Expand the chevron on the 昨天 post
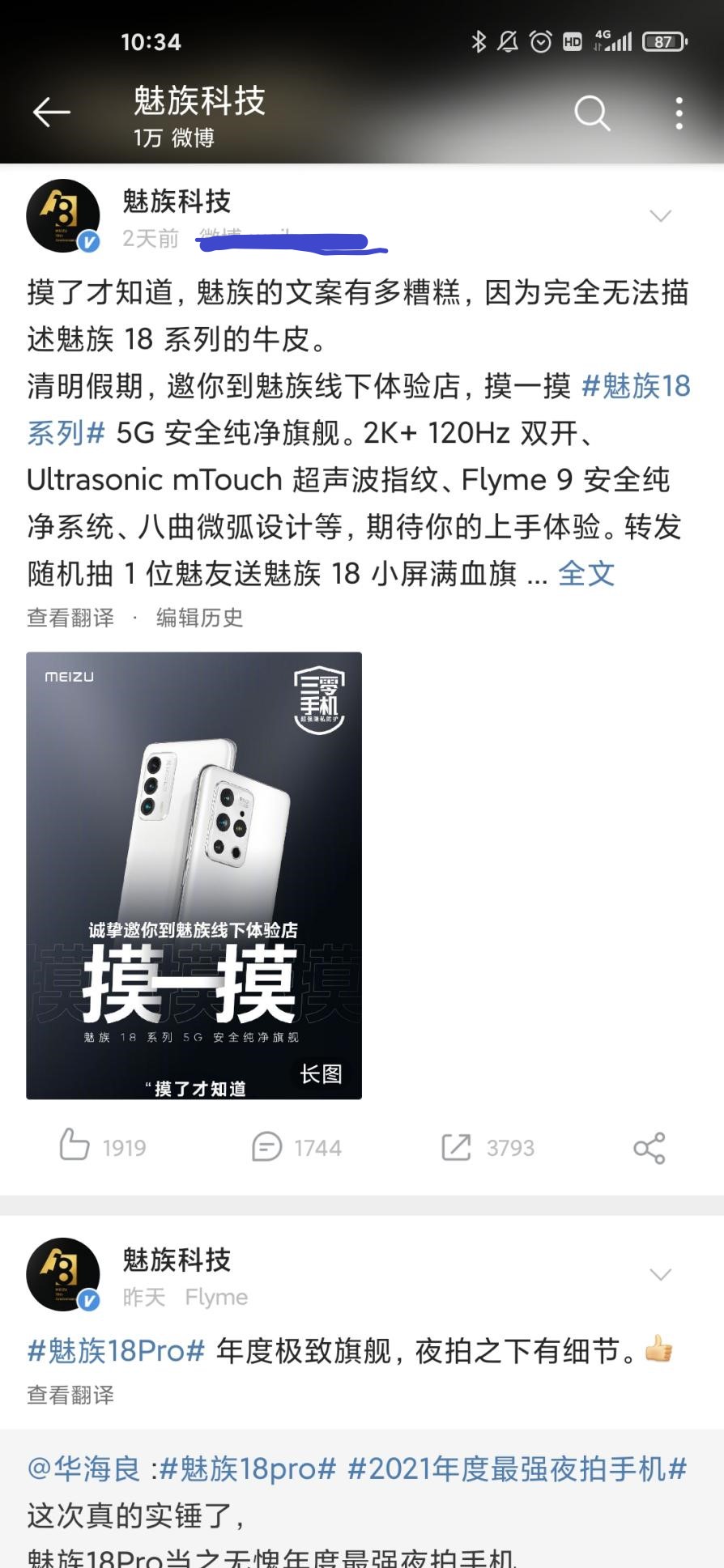Screen dimensions: 724x1568 661,1275
